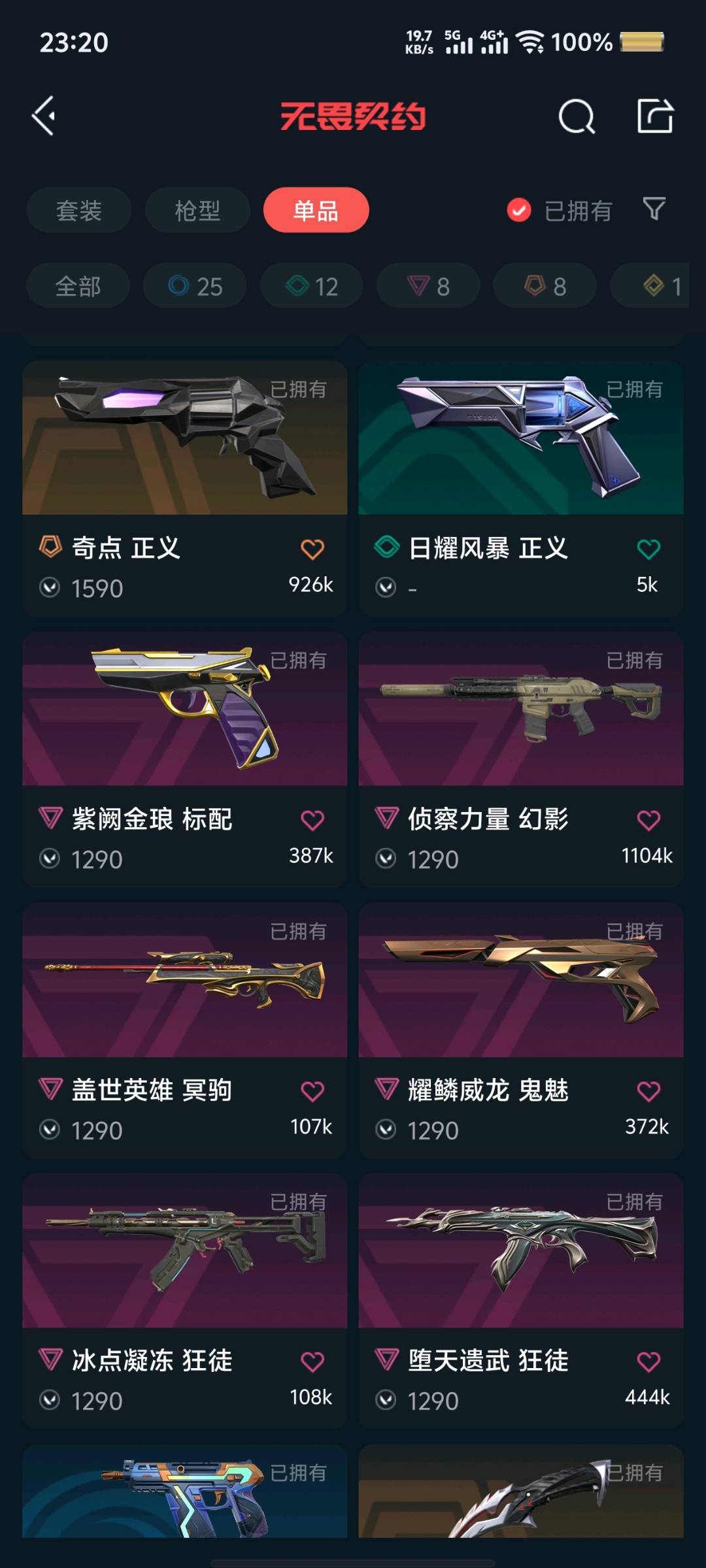Select the 全部 rarity chip
The width and height of the screenshot is (706, 1568).
78,286
